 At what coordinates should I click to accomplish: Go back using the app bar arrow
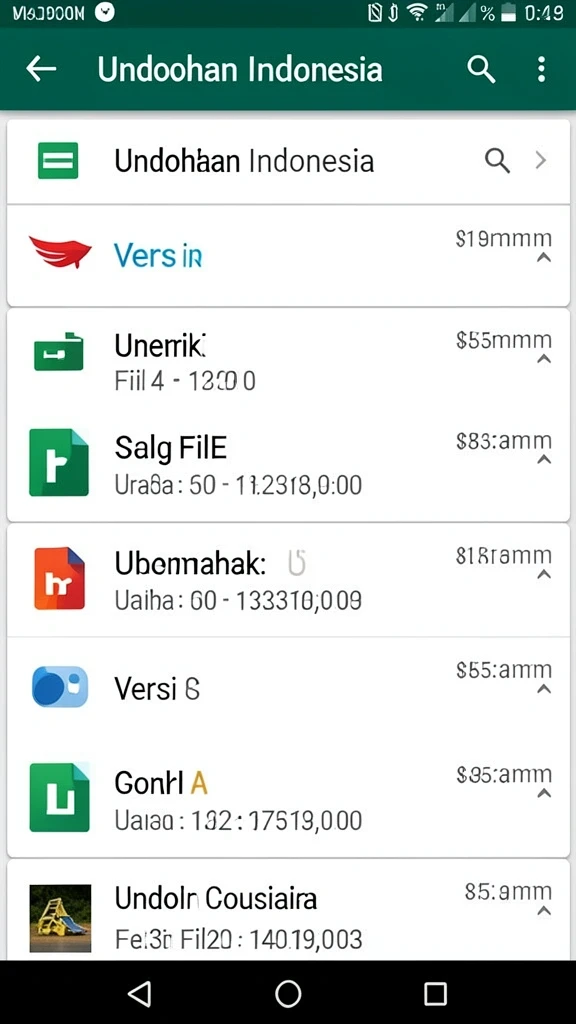(40, 69)
